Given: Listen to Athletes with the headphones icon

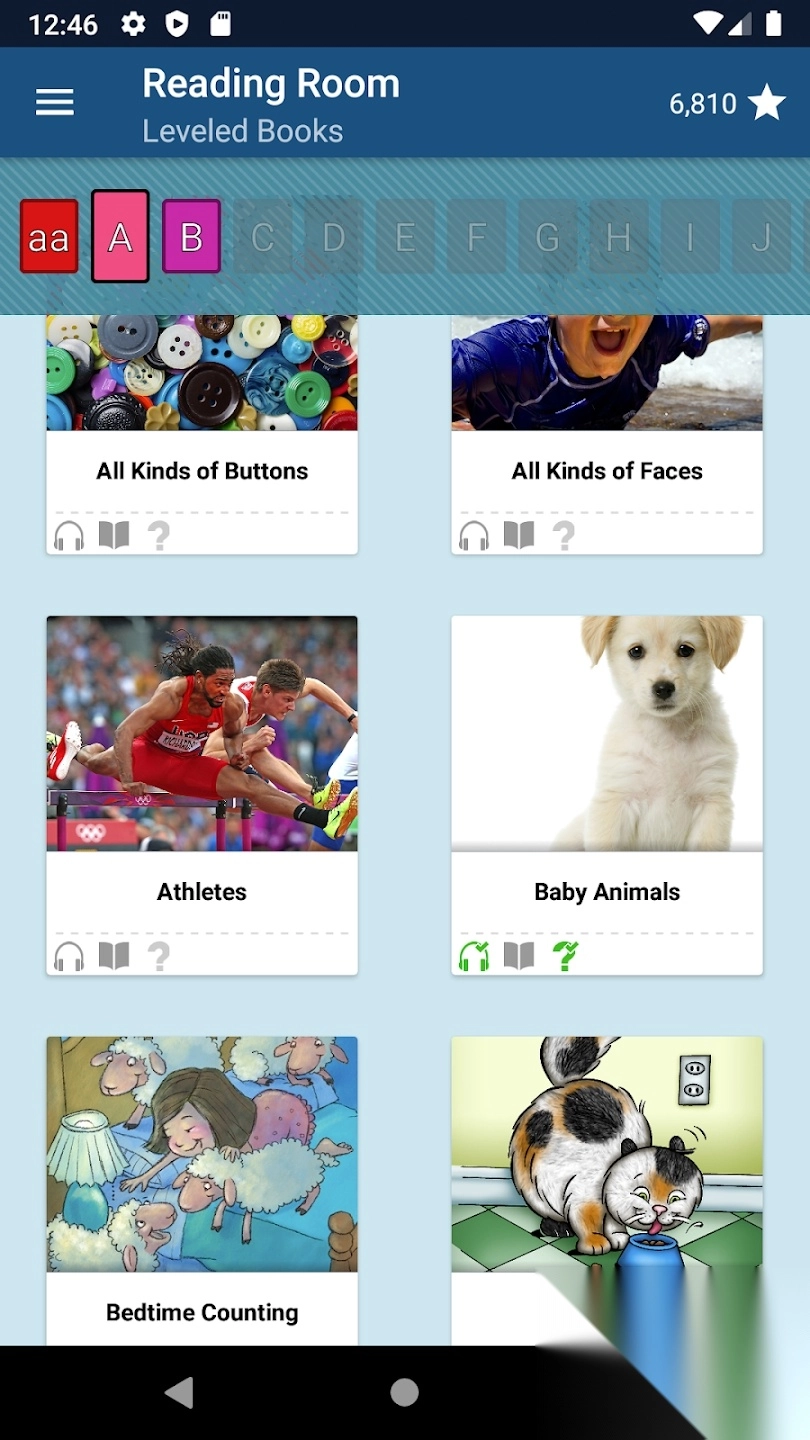Looking at the screenshot, I should pos(69,957).
